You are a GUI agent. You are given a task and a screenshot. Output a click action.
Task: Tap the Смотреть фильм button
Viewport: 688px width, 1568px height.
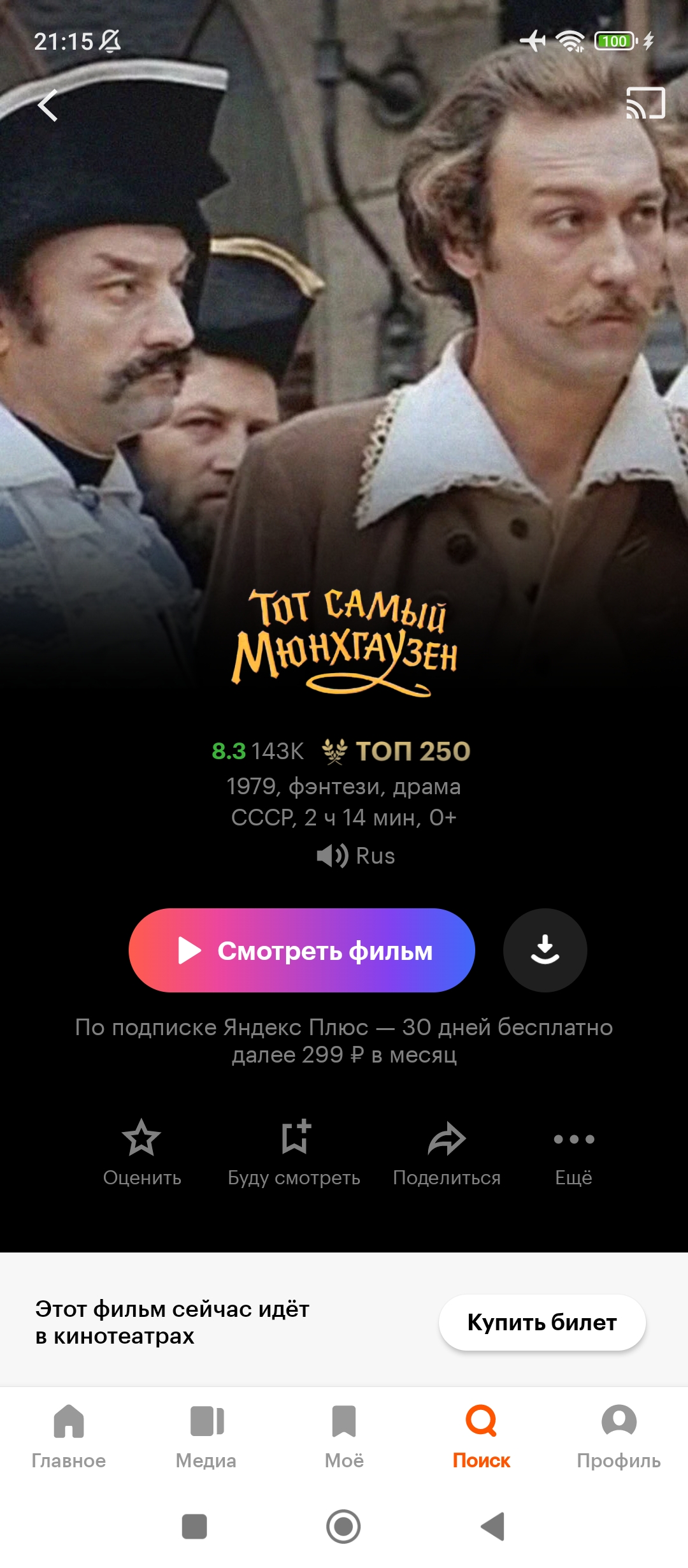pos(302,950)
